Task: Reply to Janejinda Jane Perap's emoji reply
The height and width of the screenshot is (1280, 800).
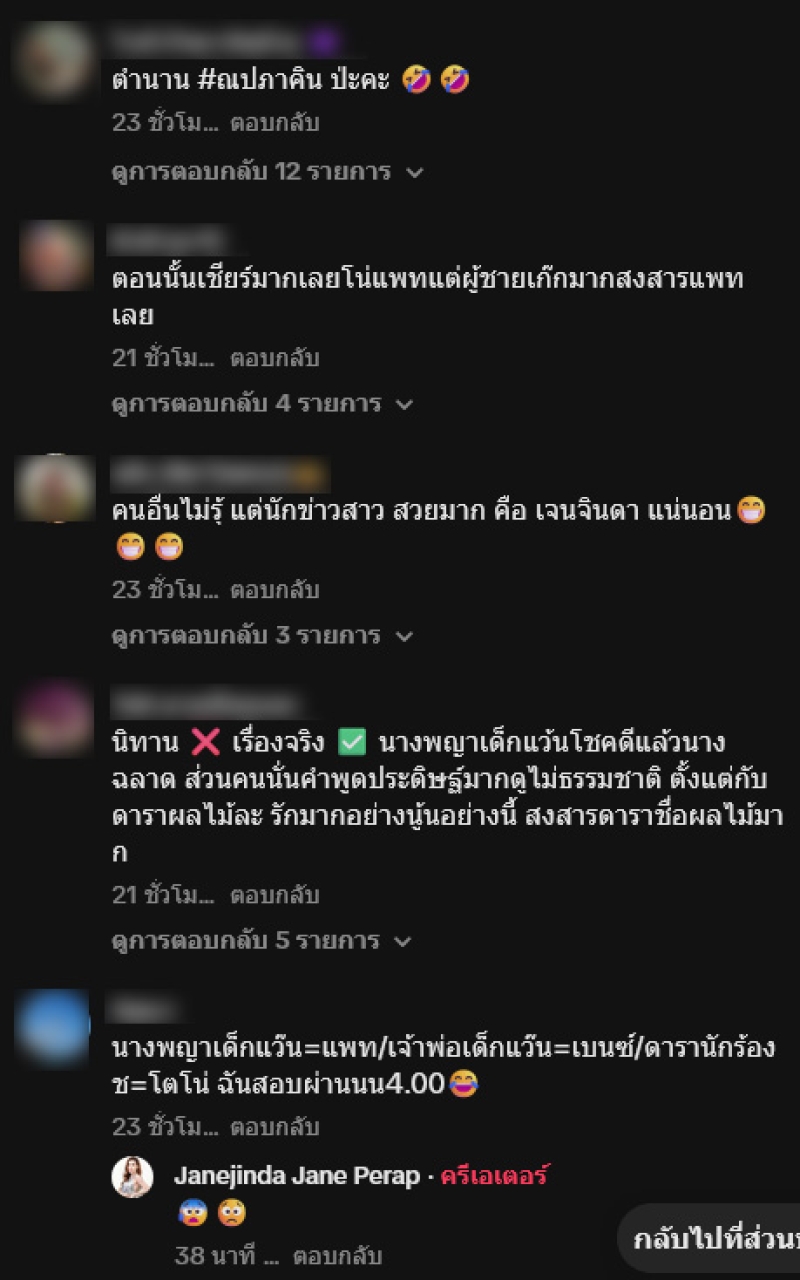Action: (x=337, y=1255)
